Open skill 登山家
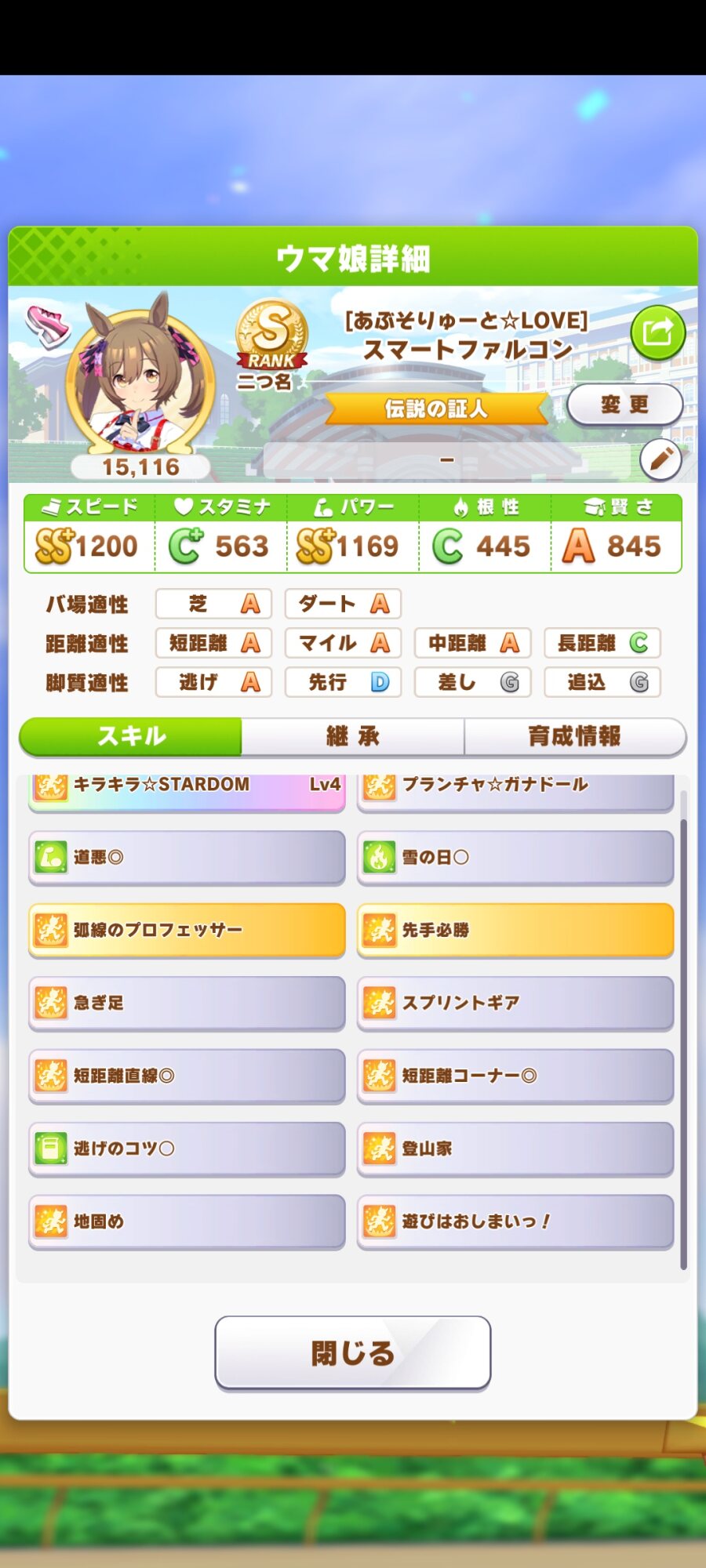 tap(515, 1149)
